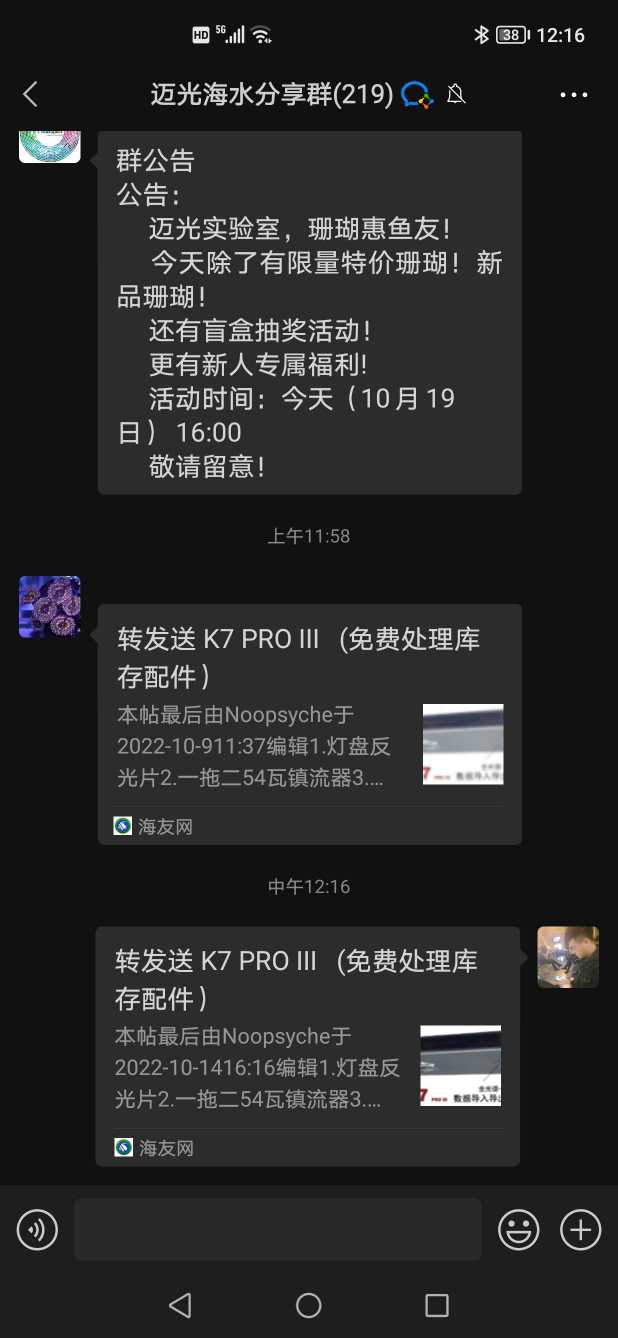Open the plus attachments menu
The height and width of the screenshot is (1338, 618).
pyautogui.click(x=581, y=1229)
